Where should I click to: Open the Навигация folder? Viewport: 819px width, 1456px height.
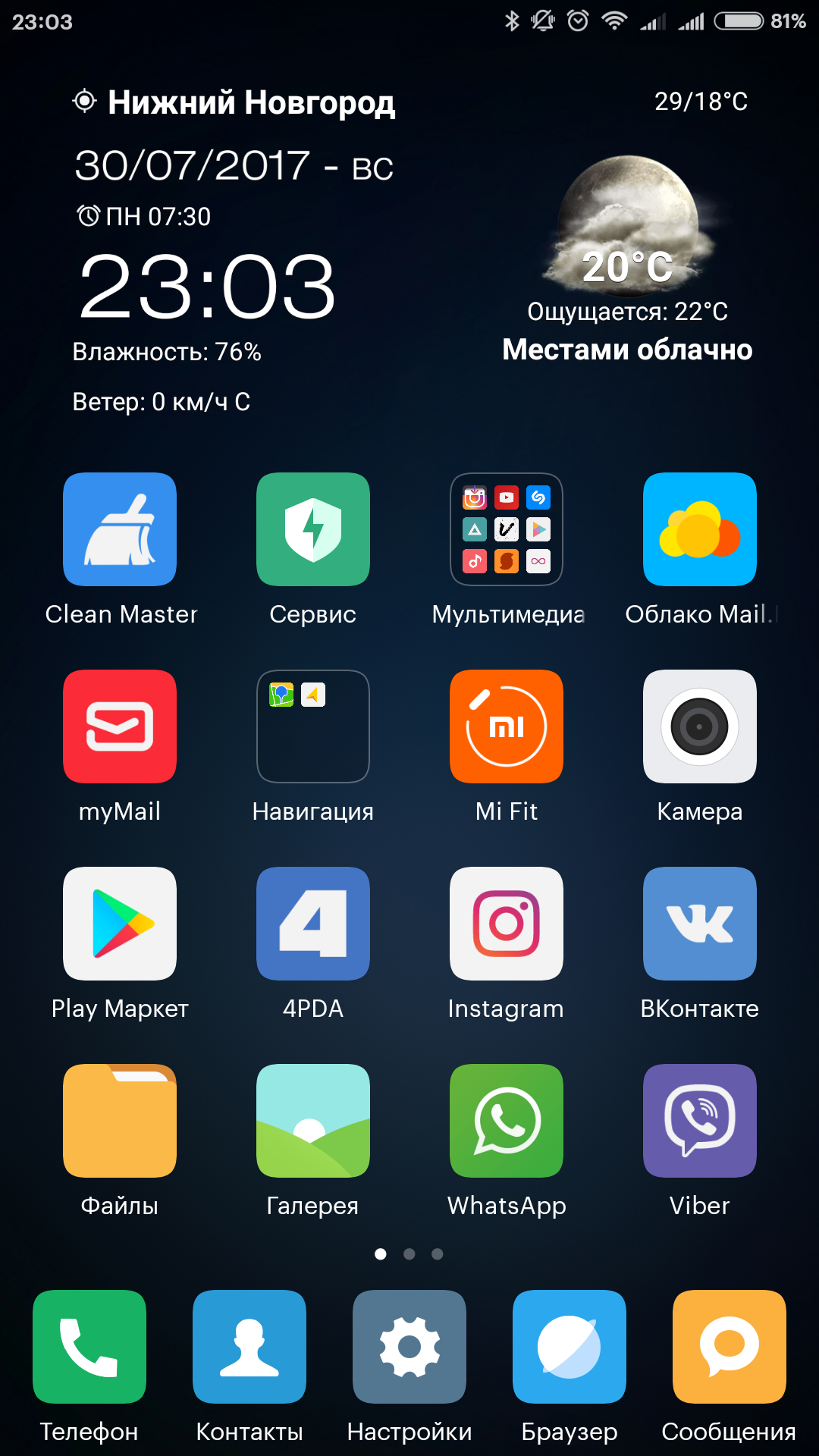(x=312, y=726)
